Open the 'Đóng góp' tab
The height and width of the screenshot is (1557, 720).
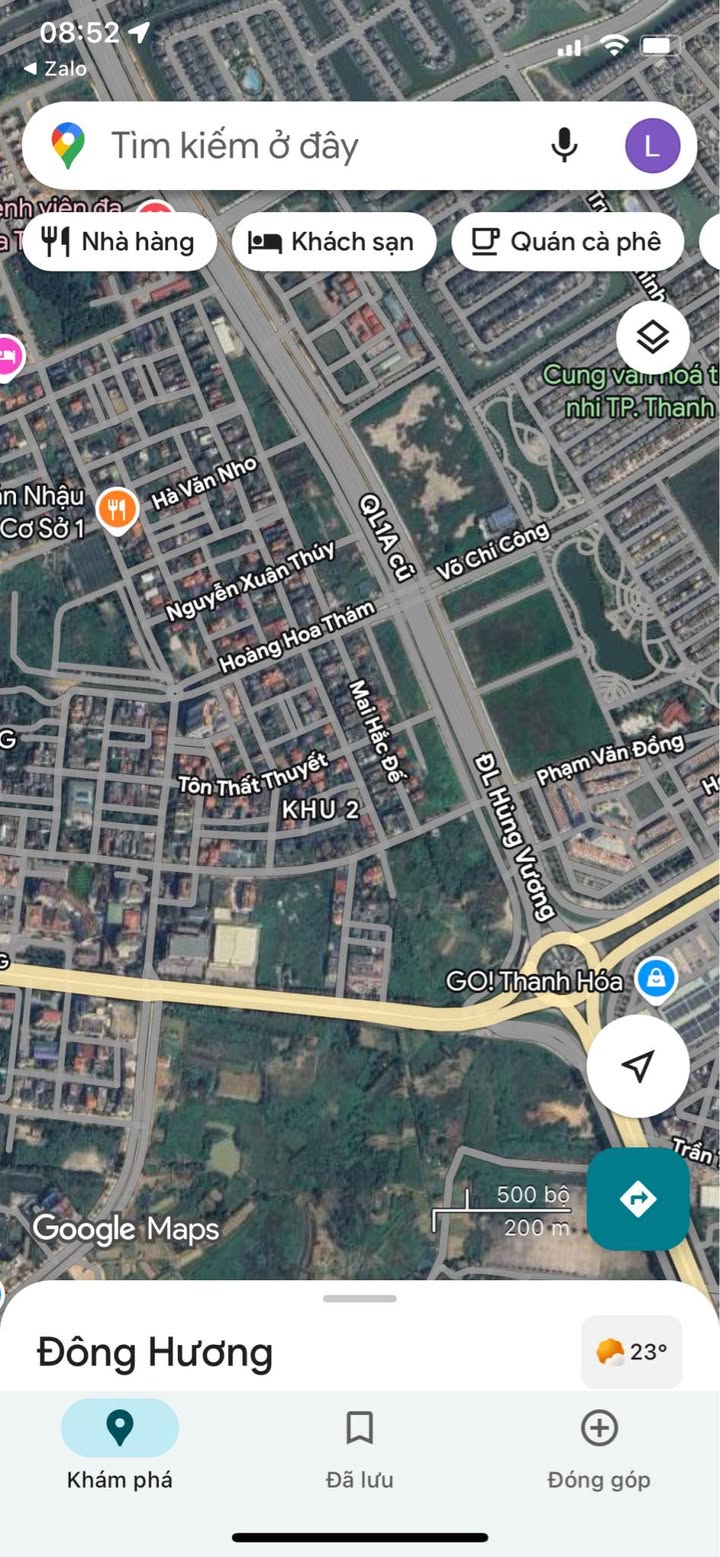click(599, 1445)
